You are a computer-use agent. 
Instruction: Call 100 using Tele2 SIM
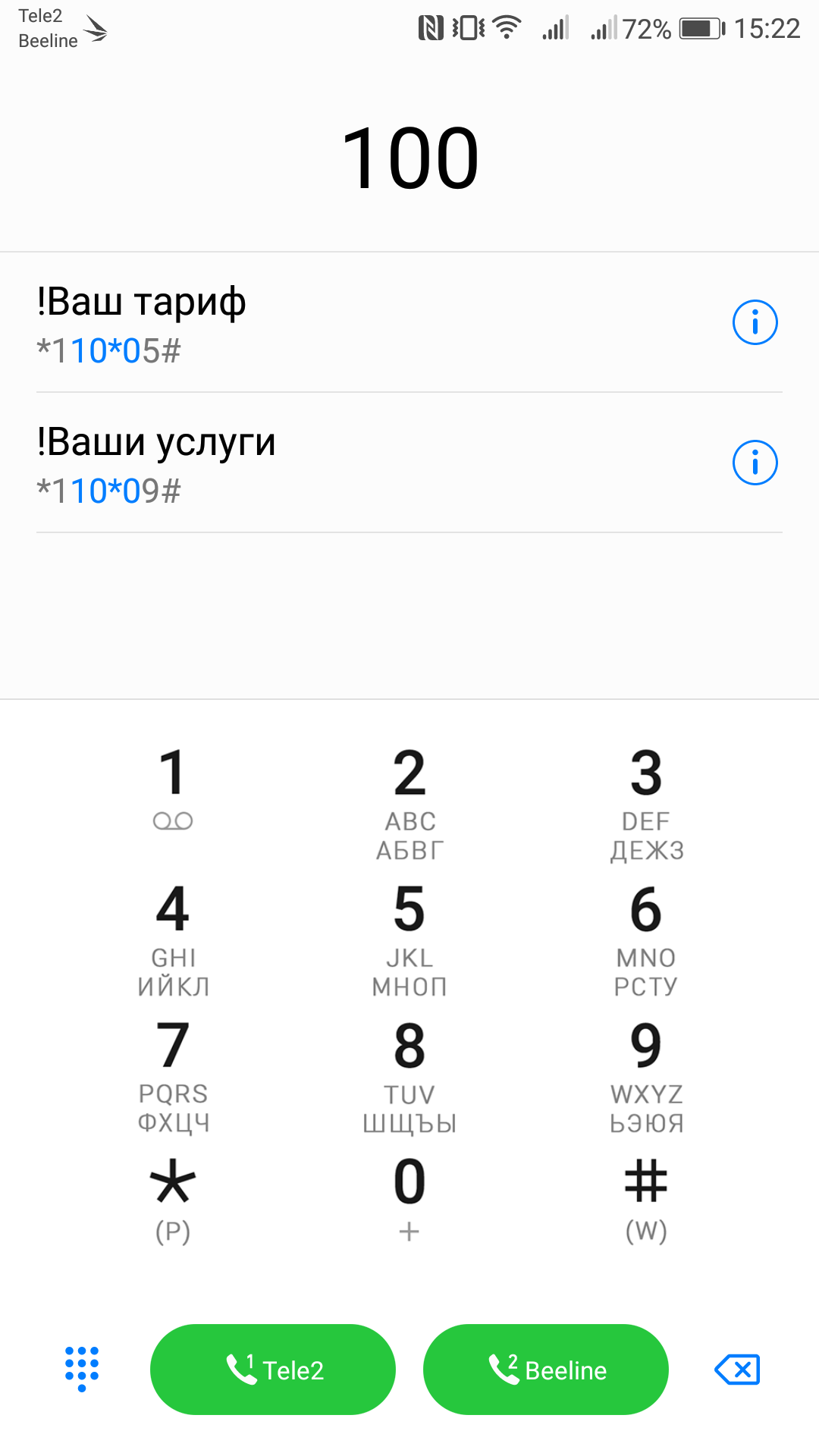(273, 1370)
